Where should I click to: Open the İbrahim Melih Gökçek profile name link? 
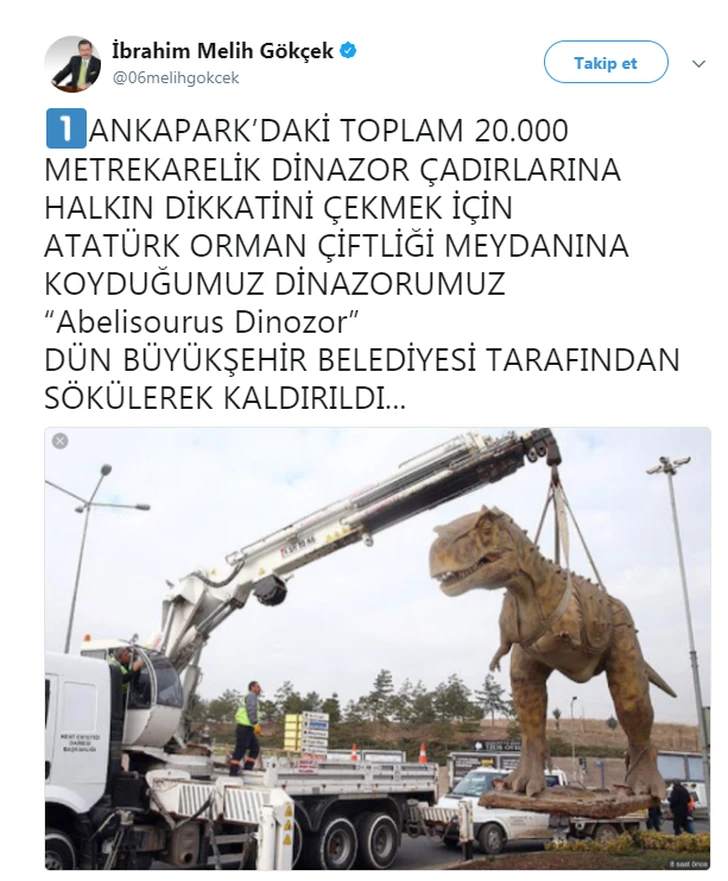[x=223, y=51]
